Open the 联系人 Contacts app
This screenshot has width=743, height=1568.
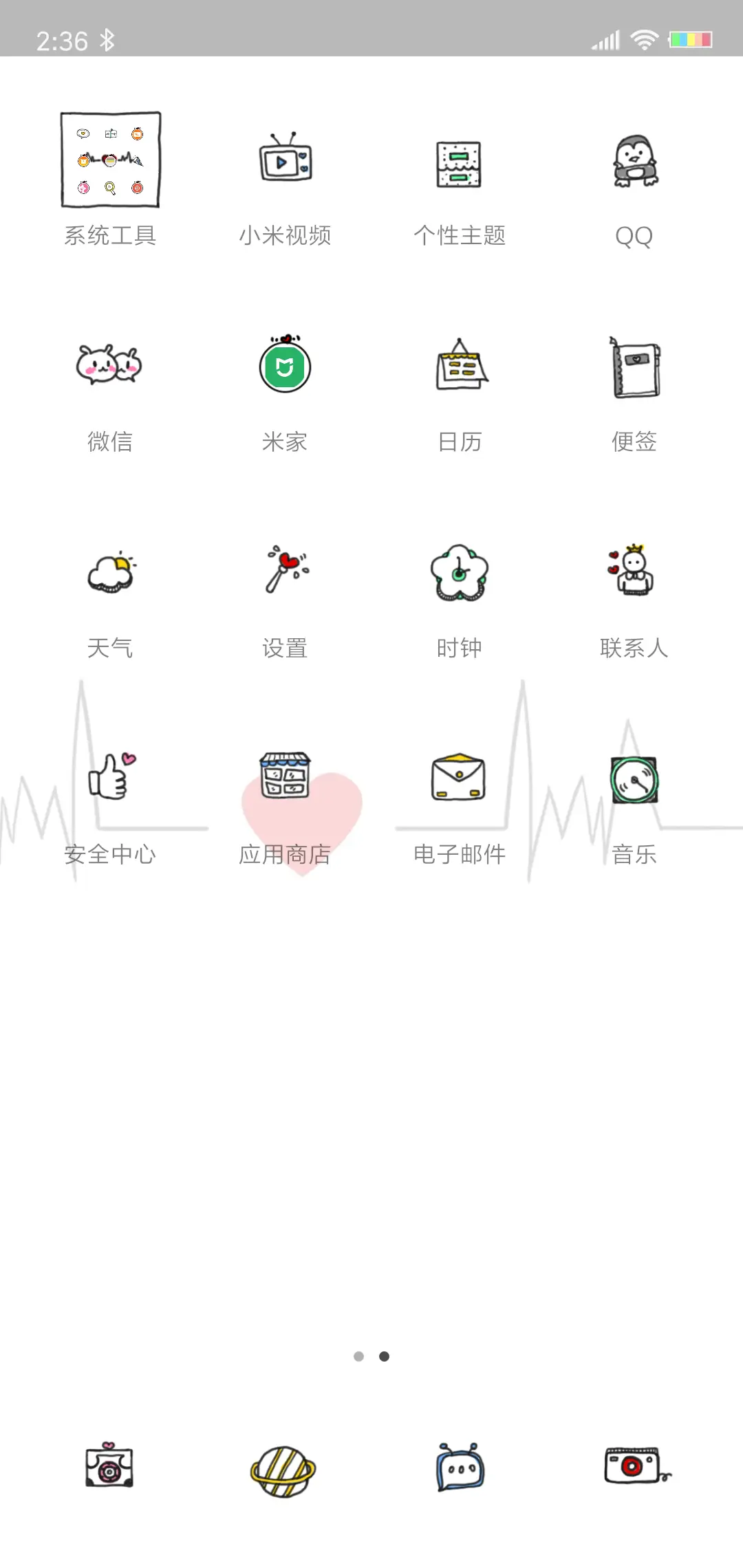(633, 574)
